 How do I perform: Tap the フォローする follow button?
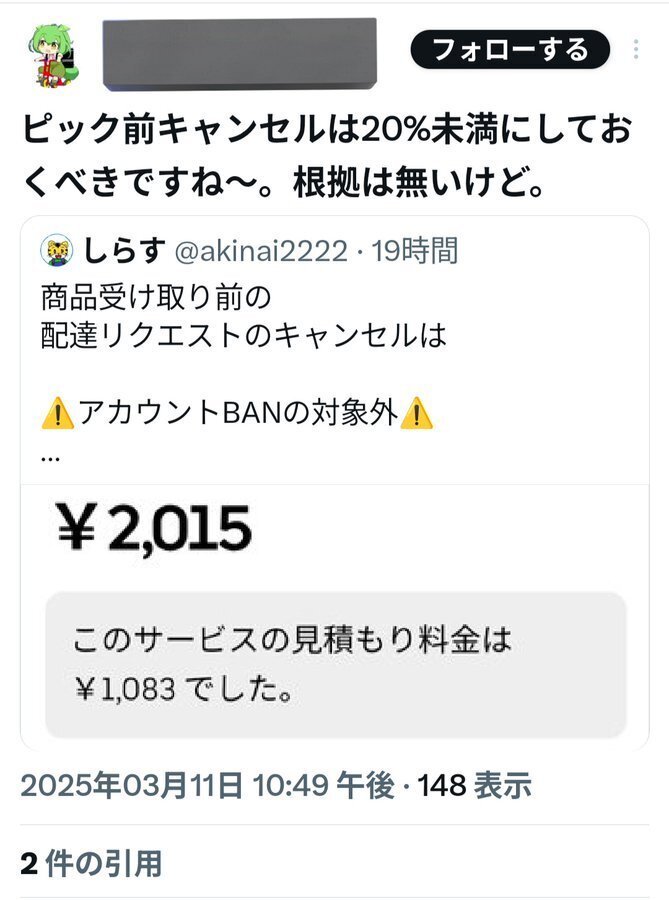509,48
